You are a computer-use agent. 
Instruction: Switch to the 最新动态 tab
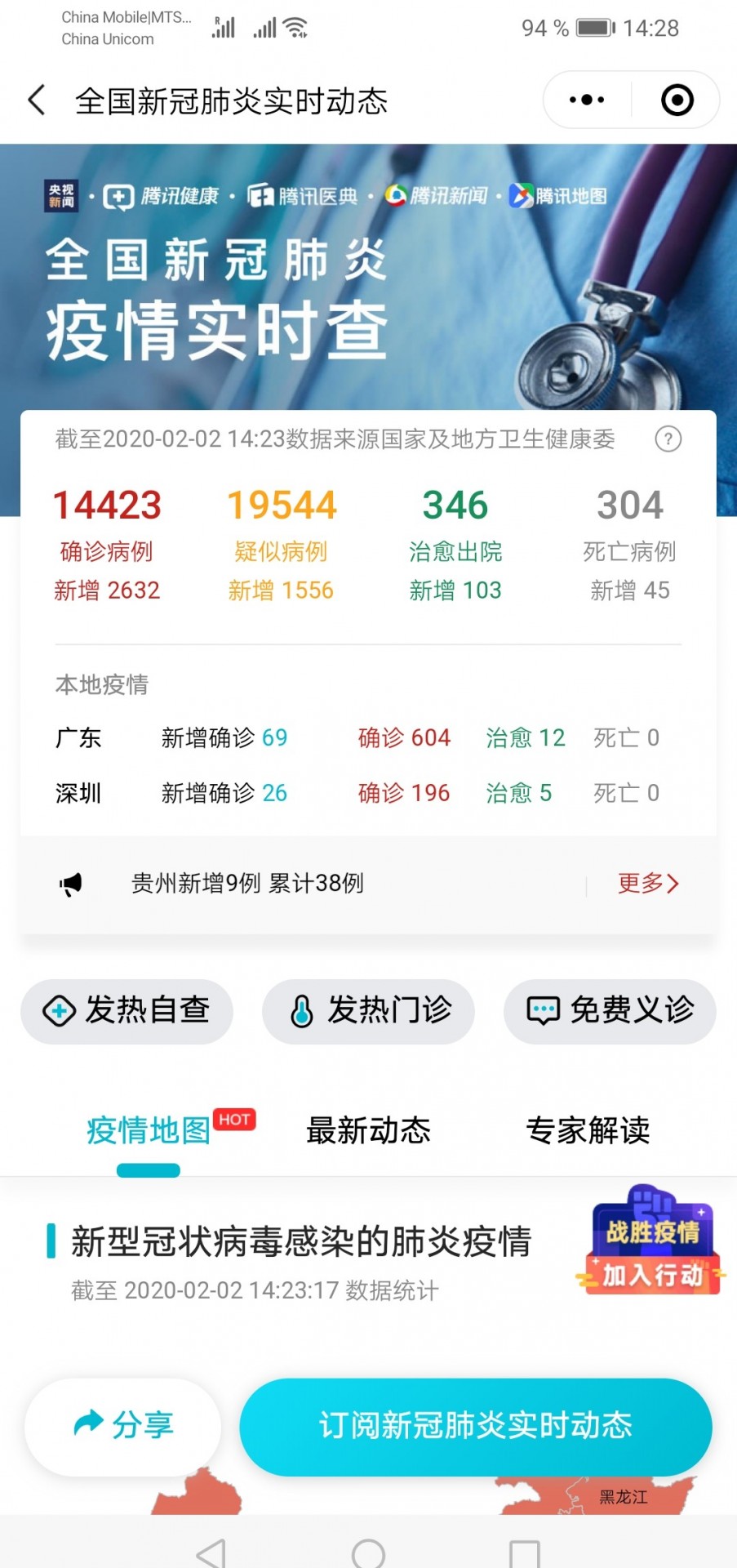coord(368,1131)
